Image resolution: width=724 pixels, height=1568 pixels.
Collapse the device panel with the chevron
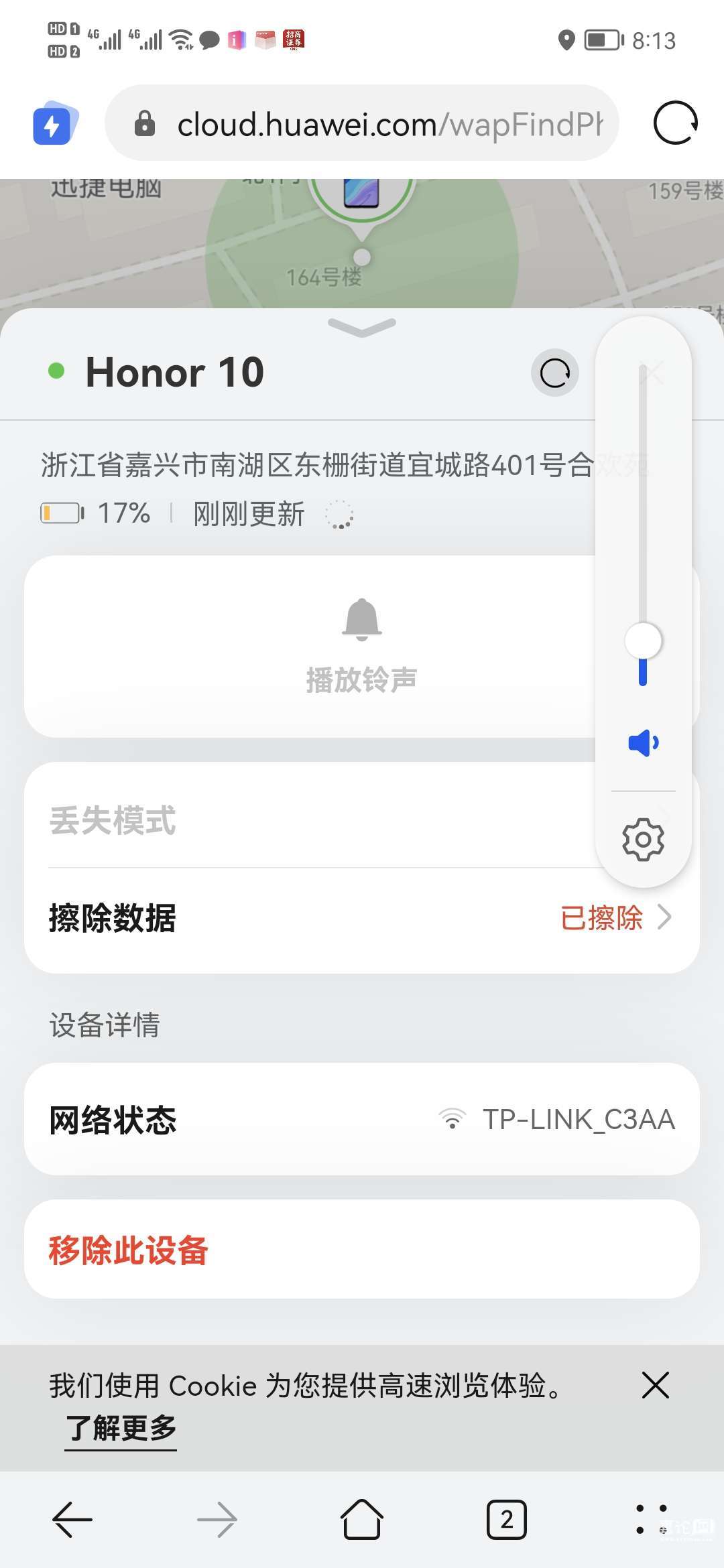coord(362,327)
